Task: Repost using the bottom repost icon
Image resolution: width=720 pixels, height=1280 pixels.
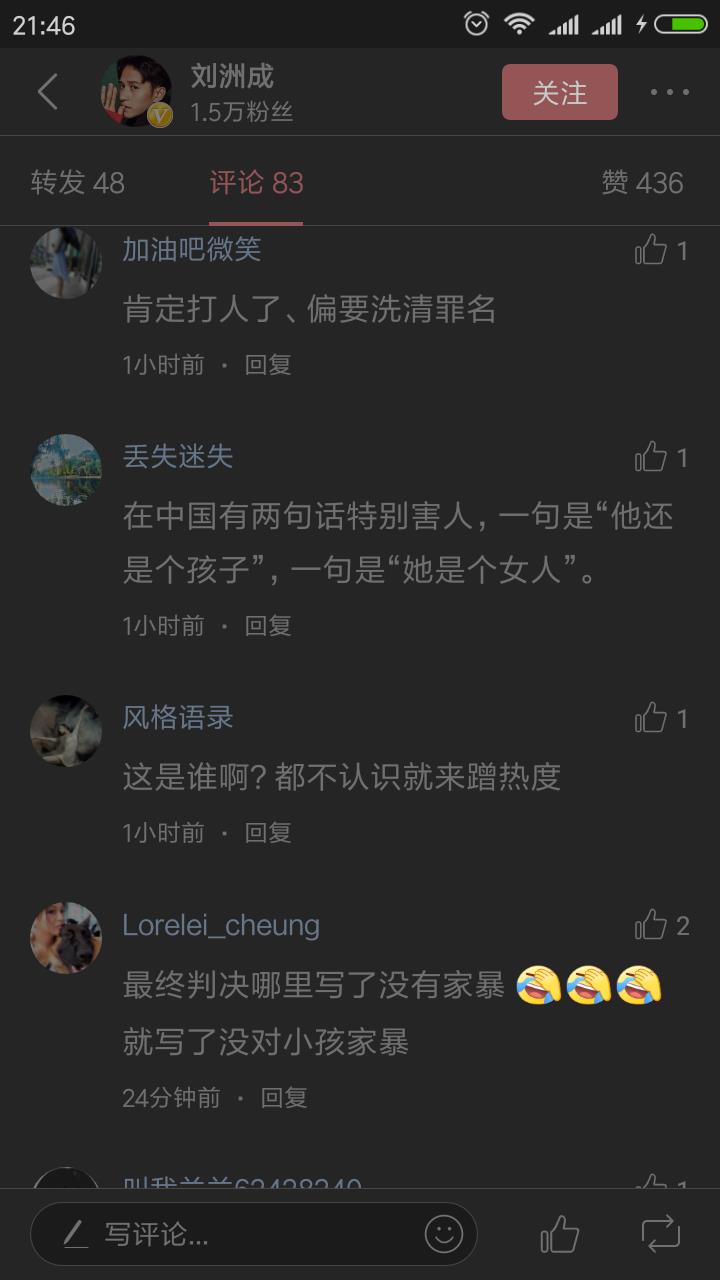Action: (x=661, y=1235)
